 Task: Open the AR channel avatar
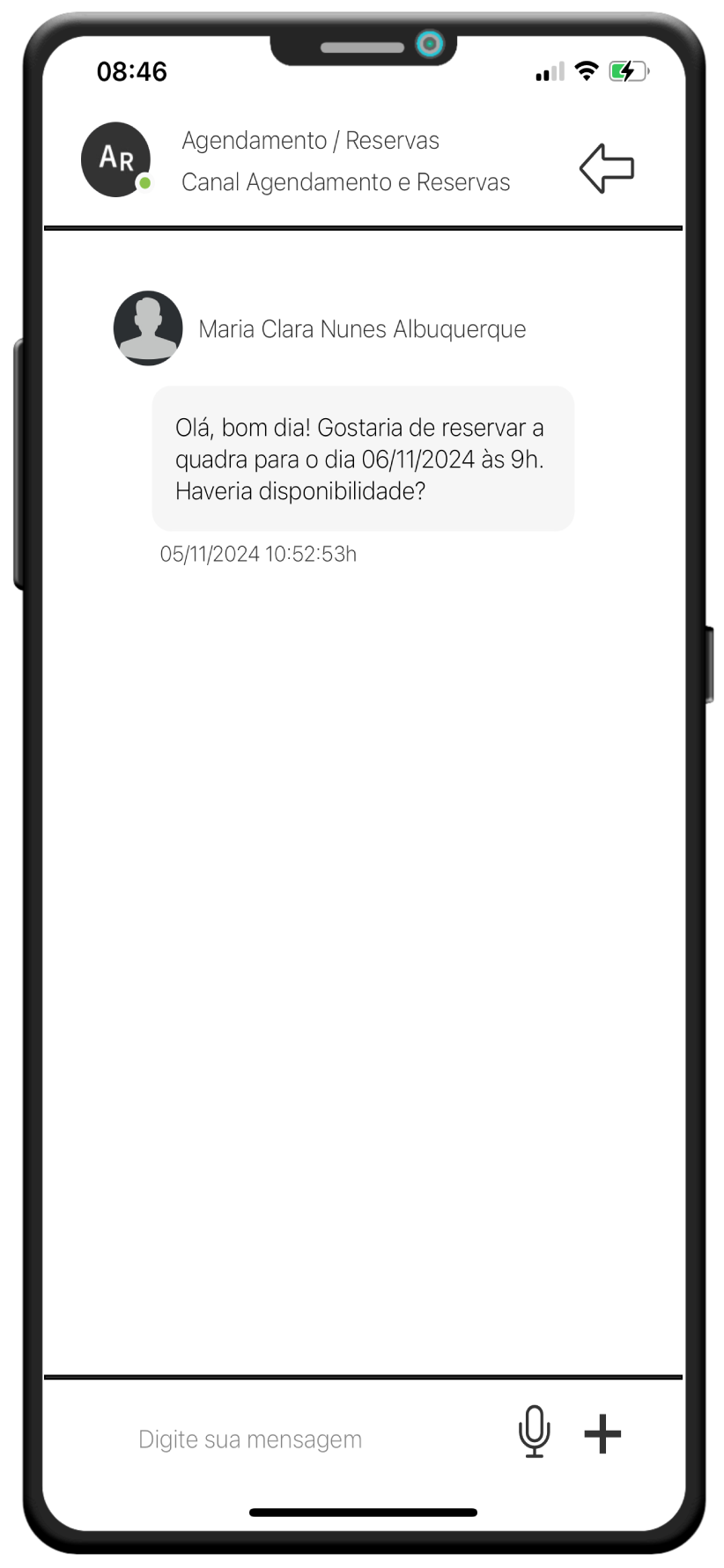(x=116, y=159)
